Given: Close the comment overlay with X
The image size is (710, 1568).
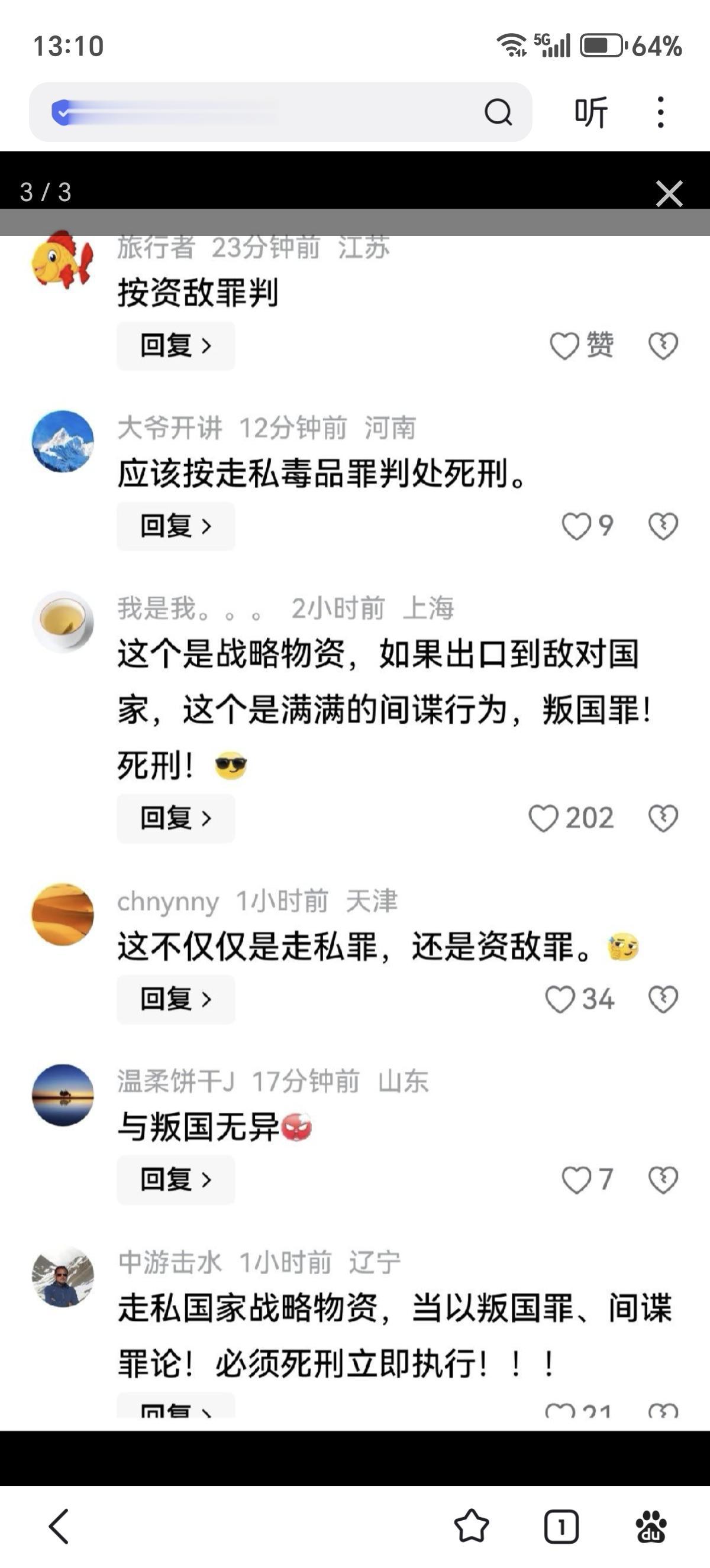Looking at the screenshot, I should tap(669, 193).
